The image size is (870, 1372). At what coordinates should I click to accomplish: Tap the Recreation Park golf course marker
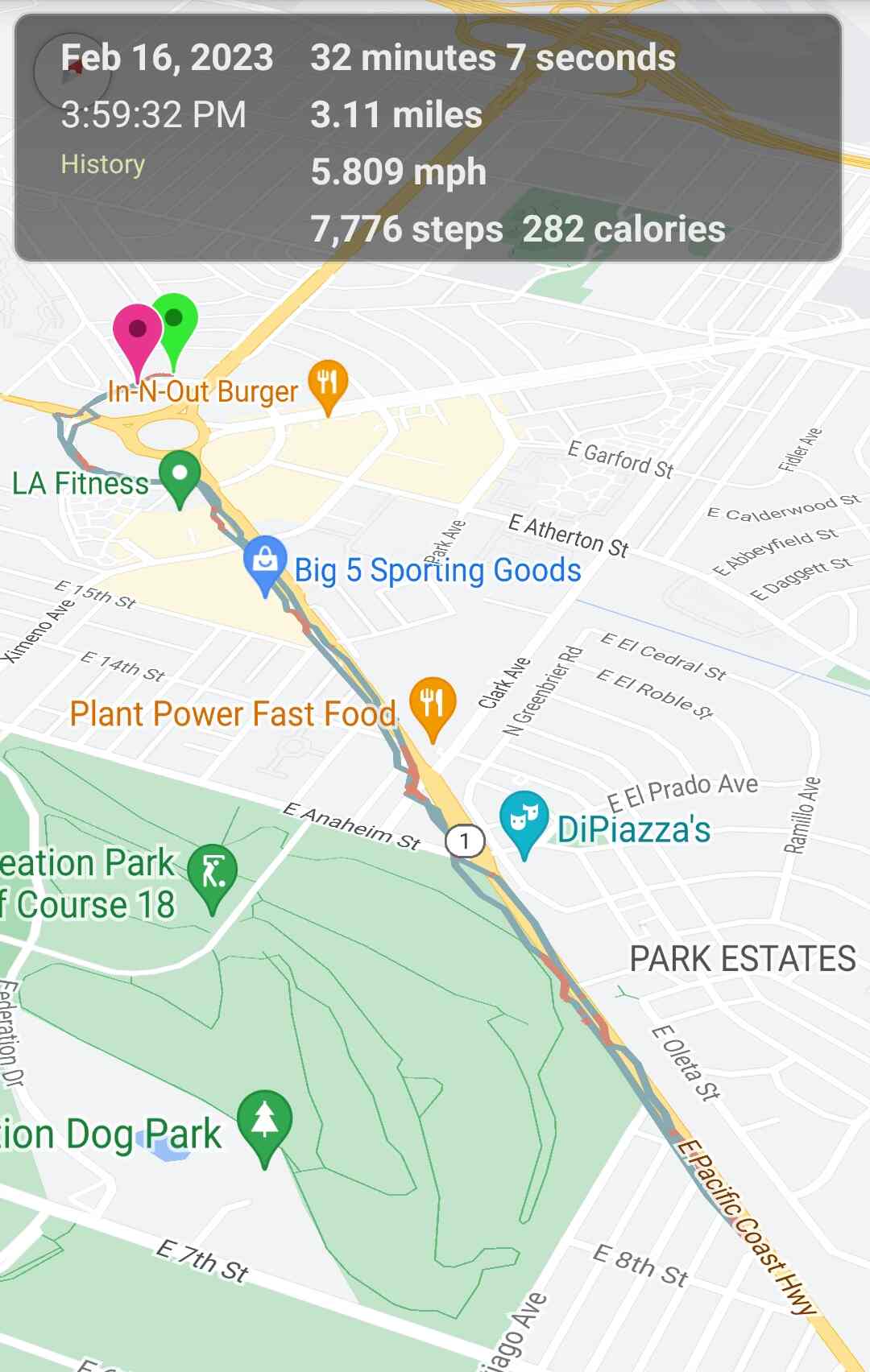[x=213, y=874]
